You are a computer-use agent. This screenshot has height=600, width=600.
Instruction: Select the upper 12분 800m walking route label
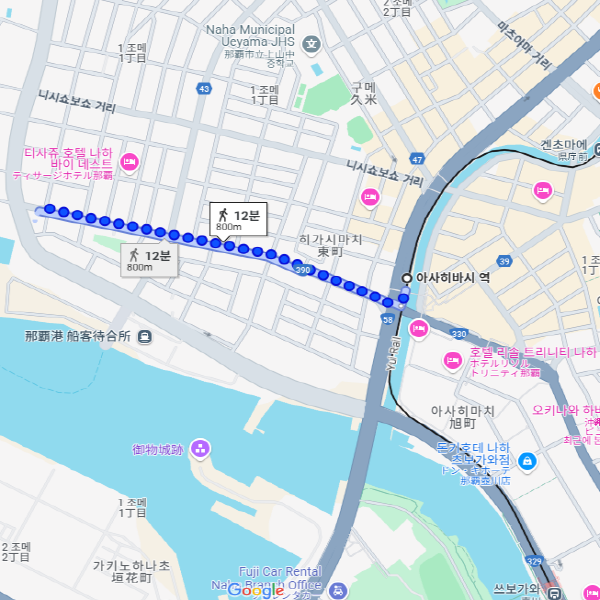coord(238,219)
